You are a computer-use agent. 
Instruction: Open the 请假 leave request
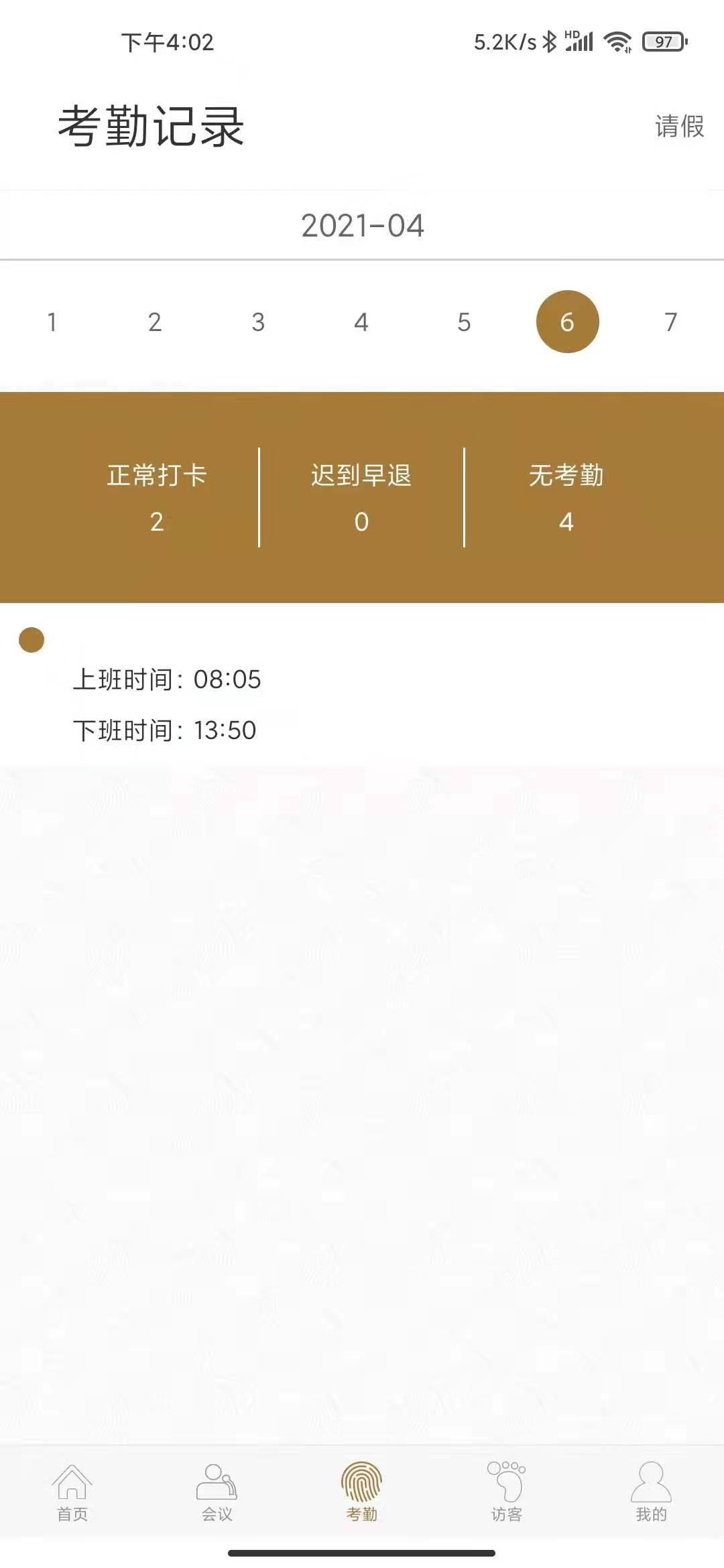coord(679,126)
